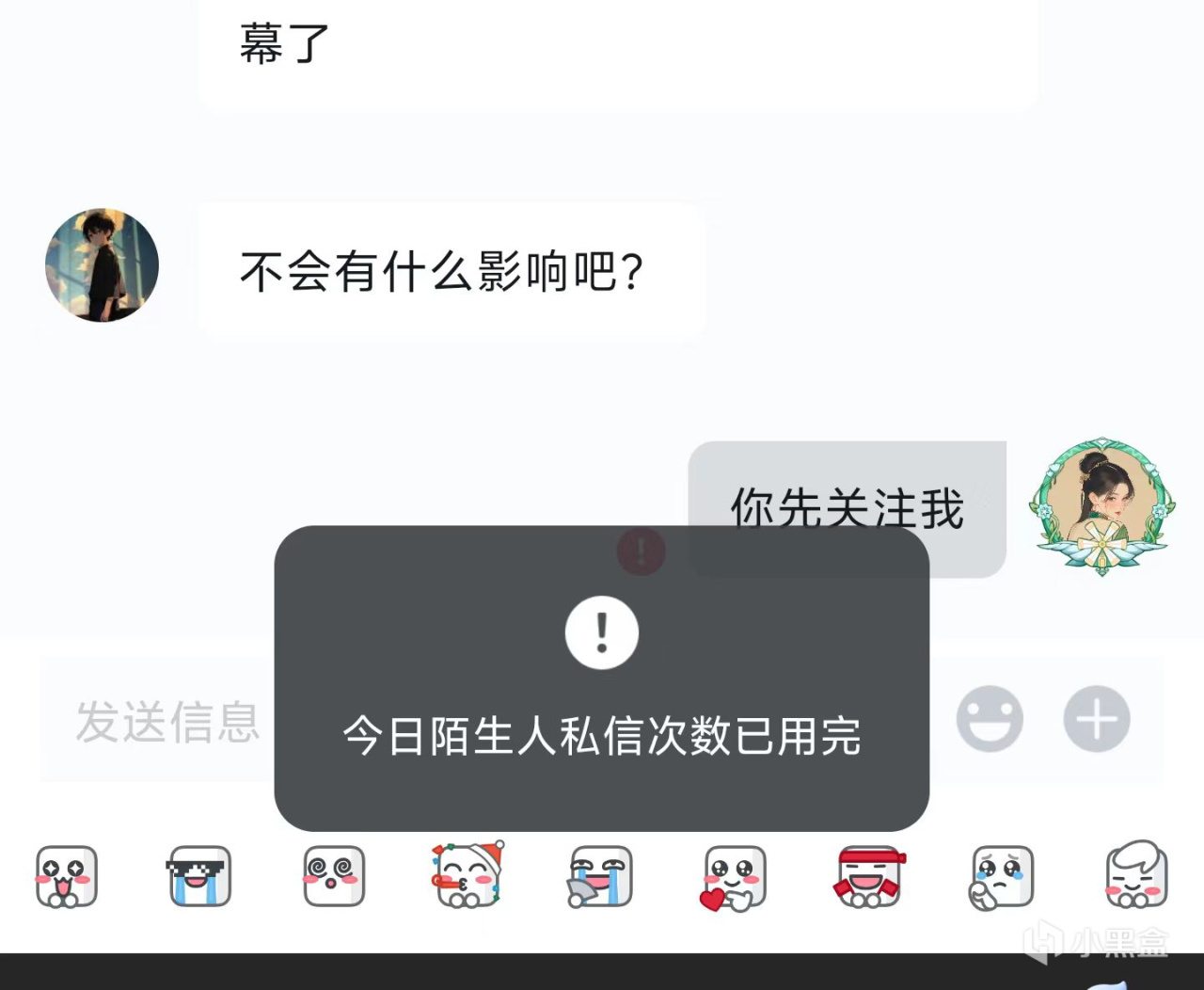Open my own avatar with floral frame
The height and width of the screenshot is (990, 1204).
pos(1101,507)
